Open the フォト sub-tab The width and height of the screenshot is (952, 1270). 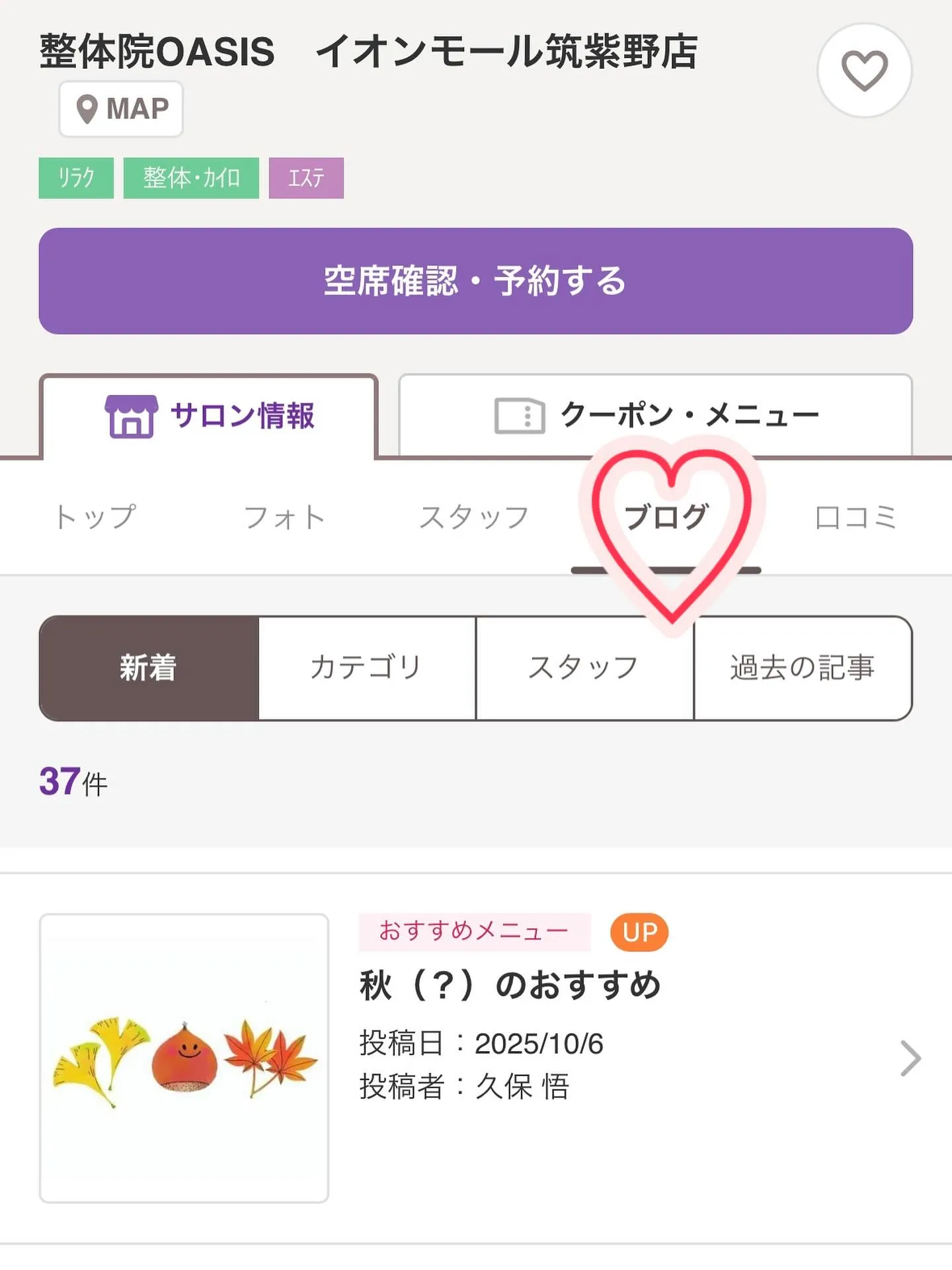[x=284, y=517]
